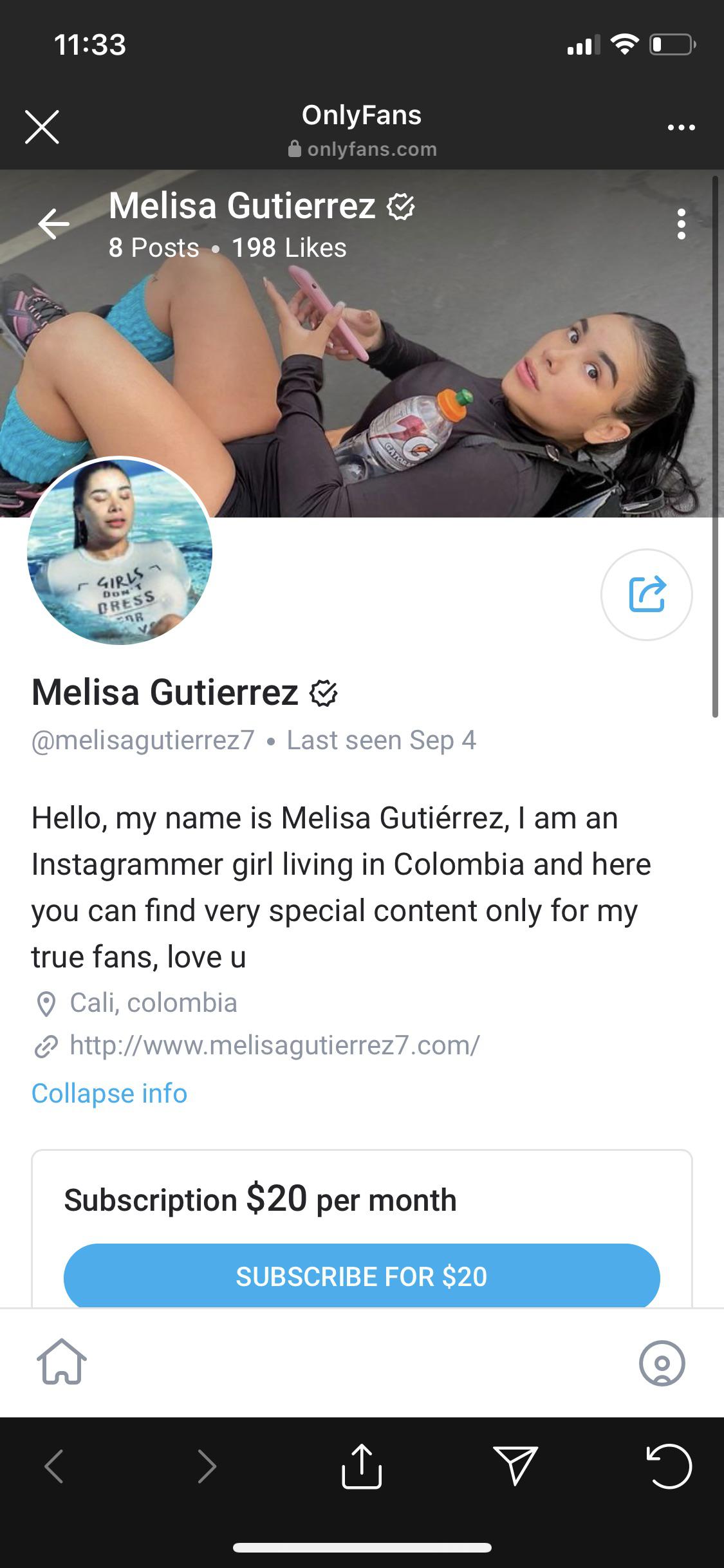Tap the location pin icon
The image size is (724, 1568).
pyautogui.click(x=46, y=1003)
